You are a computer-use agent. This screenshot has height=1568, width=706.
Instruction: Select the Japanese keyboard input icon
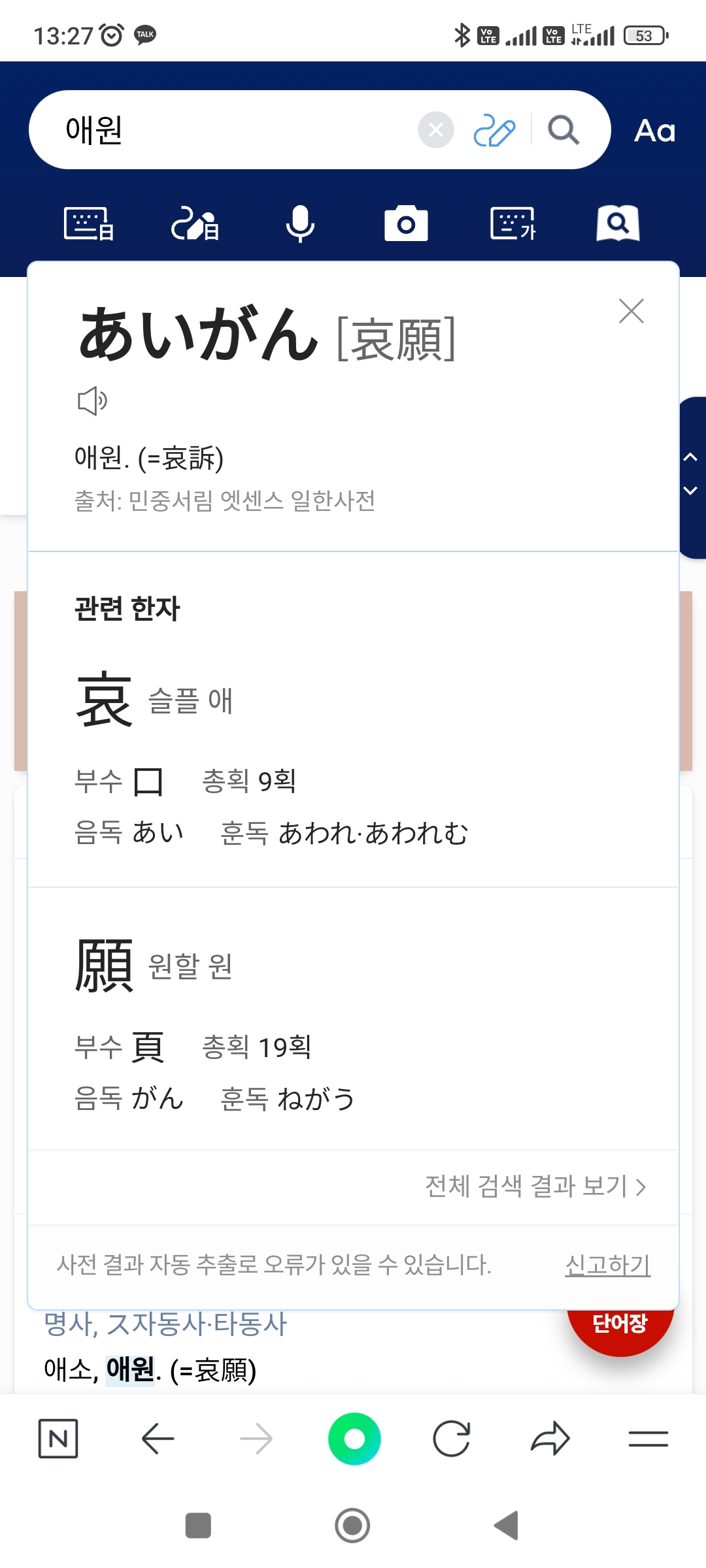(x=90, y=224)
